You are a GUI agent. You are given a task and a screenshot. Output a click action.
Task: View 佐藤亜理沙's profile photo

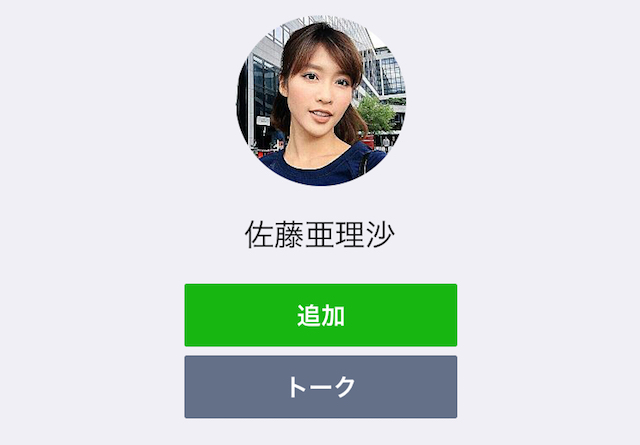(320, 102)
